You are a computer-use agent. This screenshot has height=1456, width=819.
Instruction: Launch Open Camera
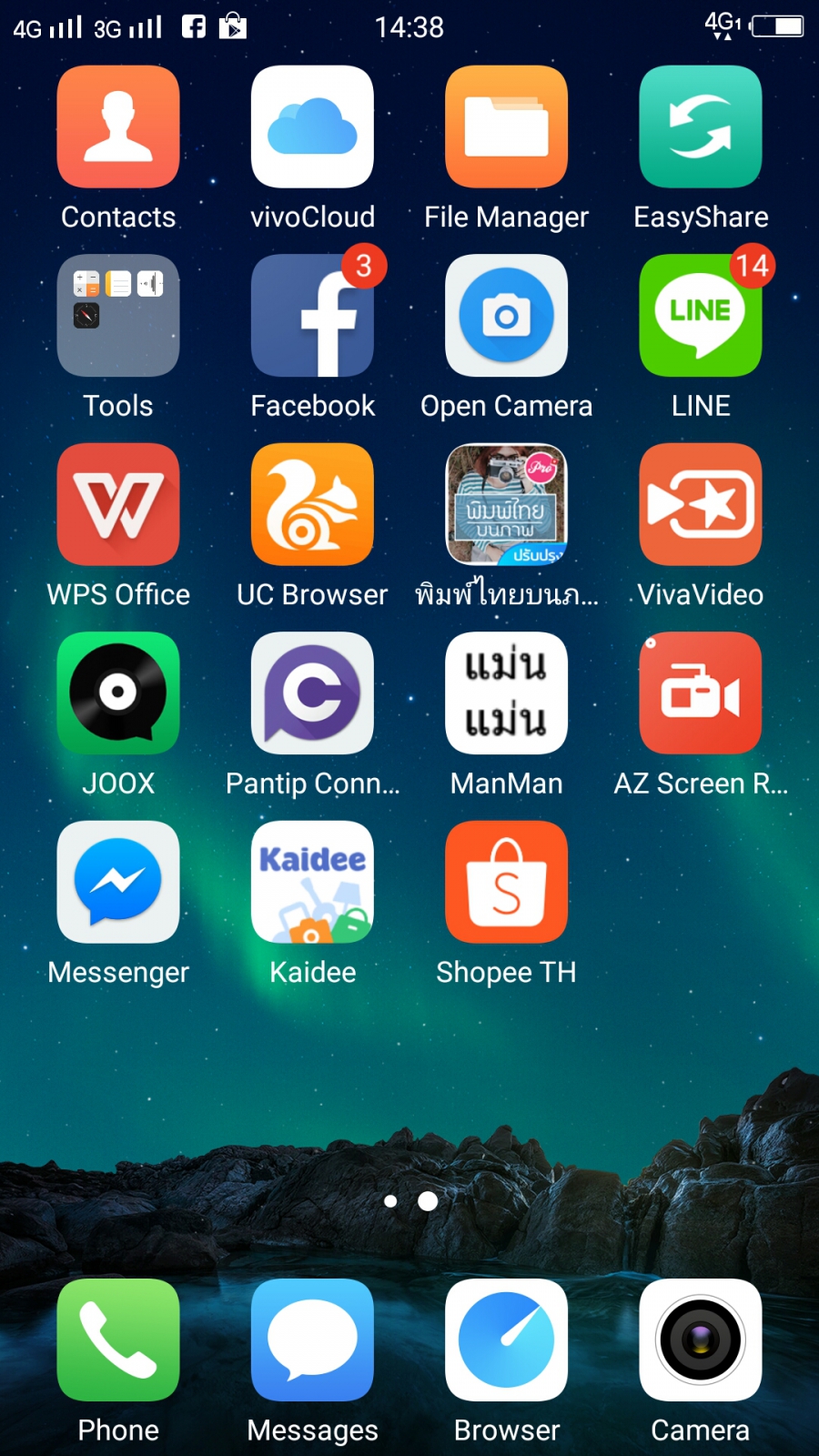[x=506, y=316]
